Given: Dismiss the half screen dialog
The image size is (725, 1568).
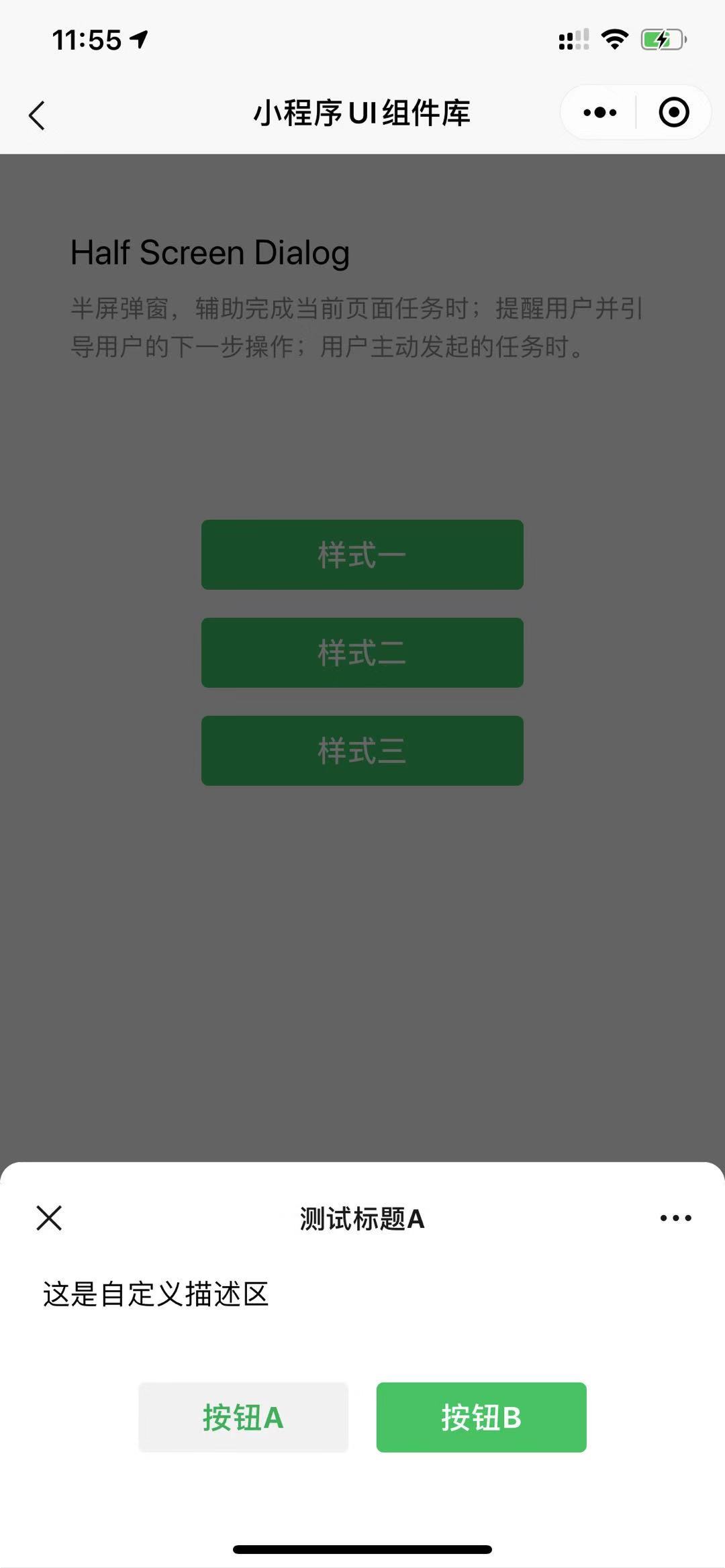Looking at the screenshot, I should pyautogui.click(x=49, y=1218).
